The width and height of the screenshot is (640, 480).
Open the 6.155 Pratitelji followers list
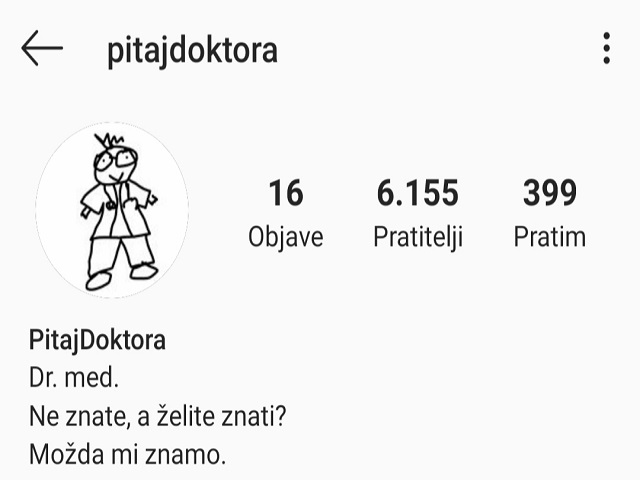pos(418,213)
